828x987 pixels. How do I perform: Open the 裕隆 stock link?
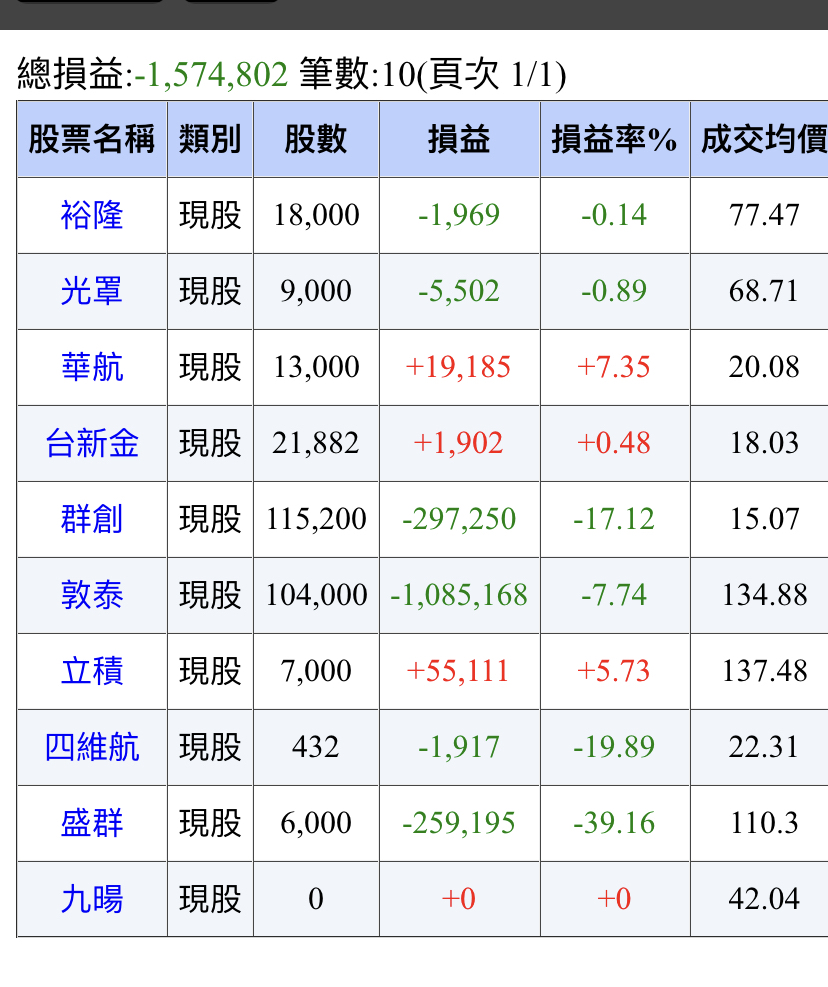(92, 215)
